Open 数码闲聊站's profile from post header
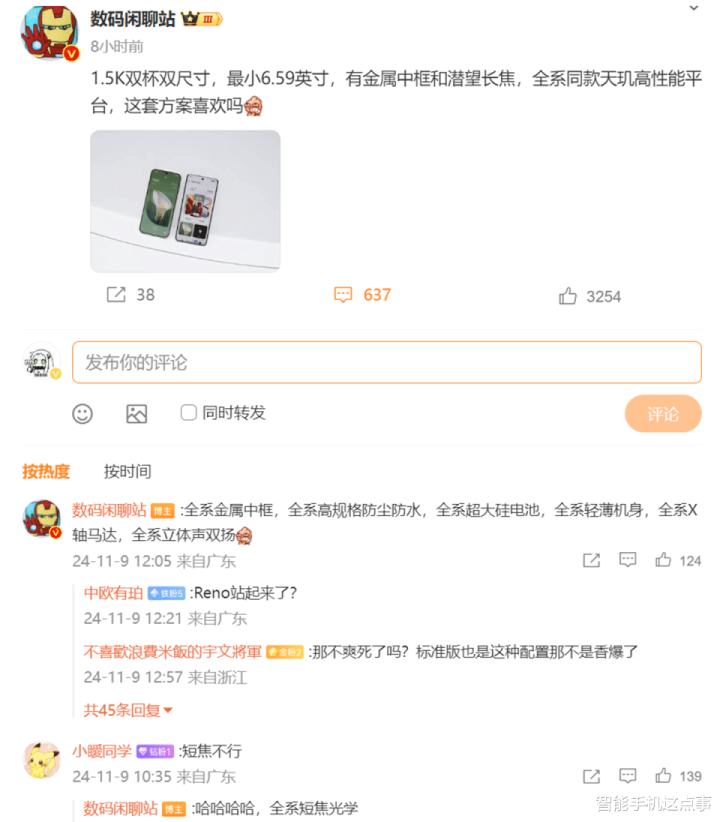The width and height of the screenshot is (720, 822). (132, 19)
